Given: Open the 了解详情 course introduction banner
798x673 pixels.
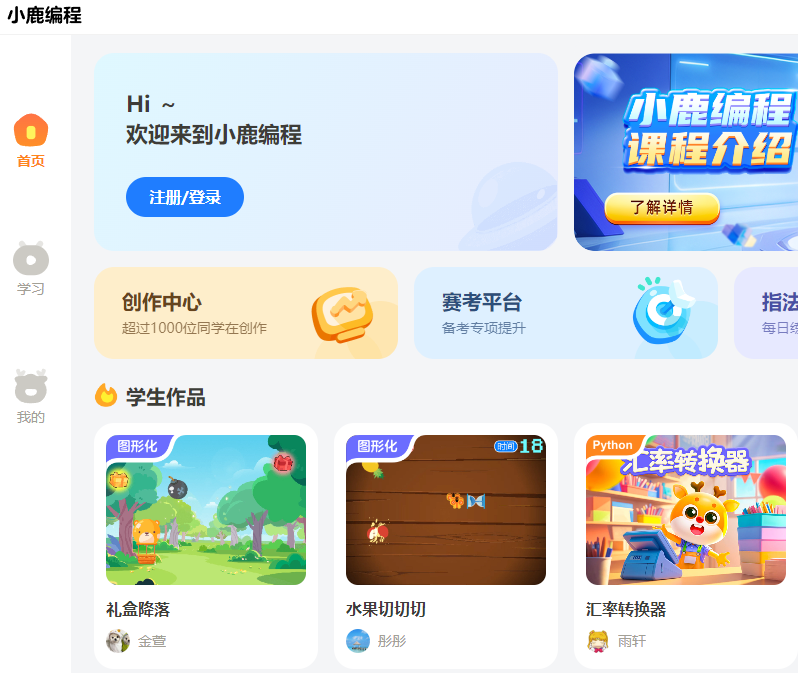Looking at the screenshot, I should pos(661,208).
